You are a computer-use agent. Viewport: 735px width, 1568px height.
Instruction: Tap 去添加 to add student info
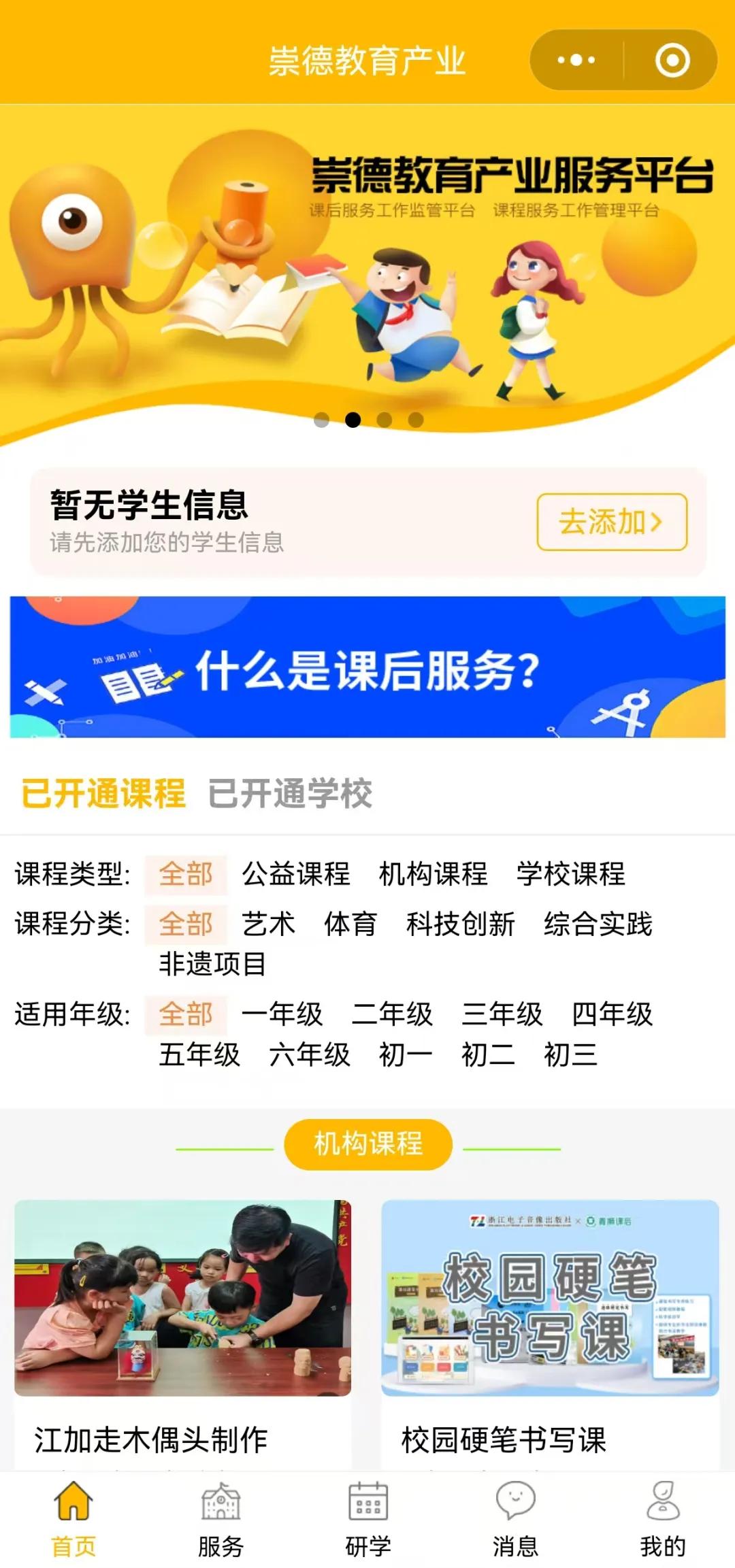(611, 522)
